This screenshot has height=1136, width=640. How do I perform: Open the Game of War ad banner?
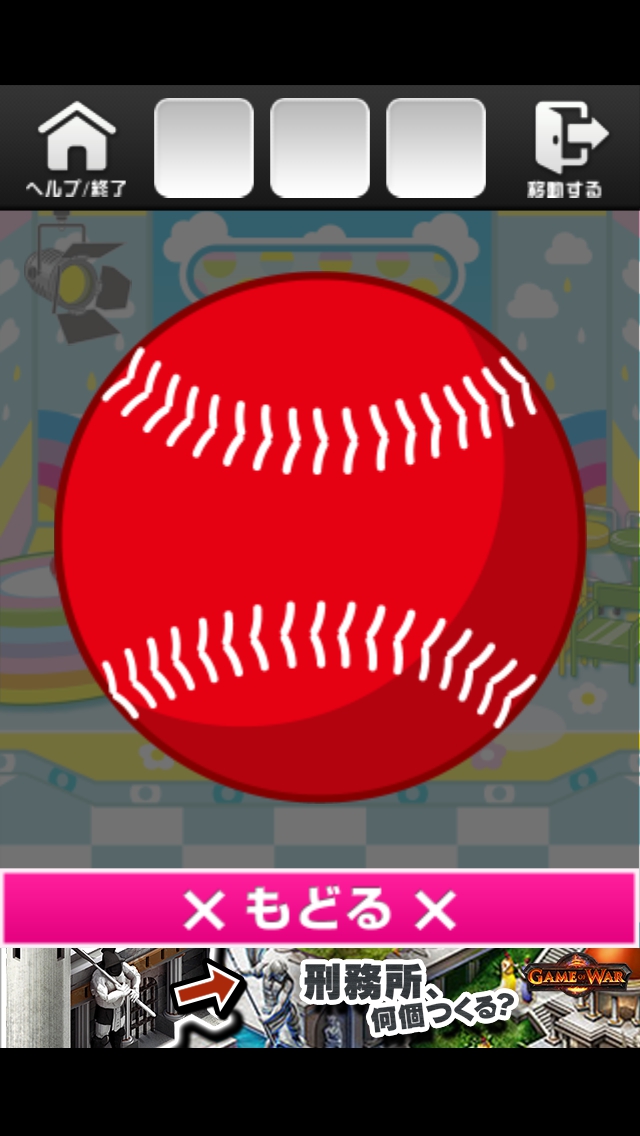[x=320, y=998]
